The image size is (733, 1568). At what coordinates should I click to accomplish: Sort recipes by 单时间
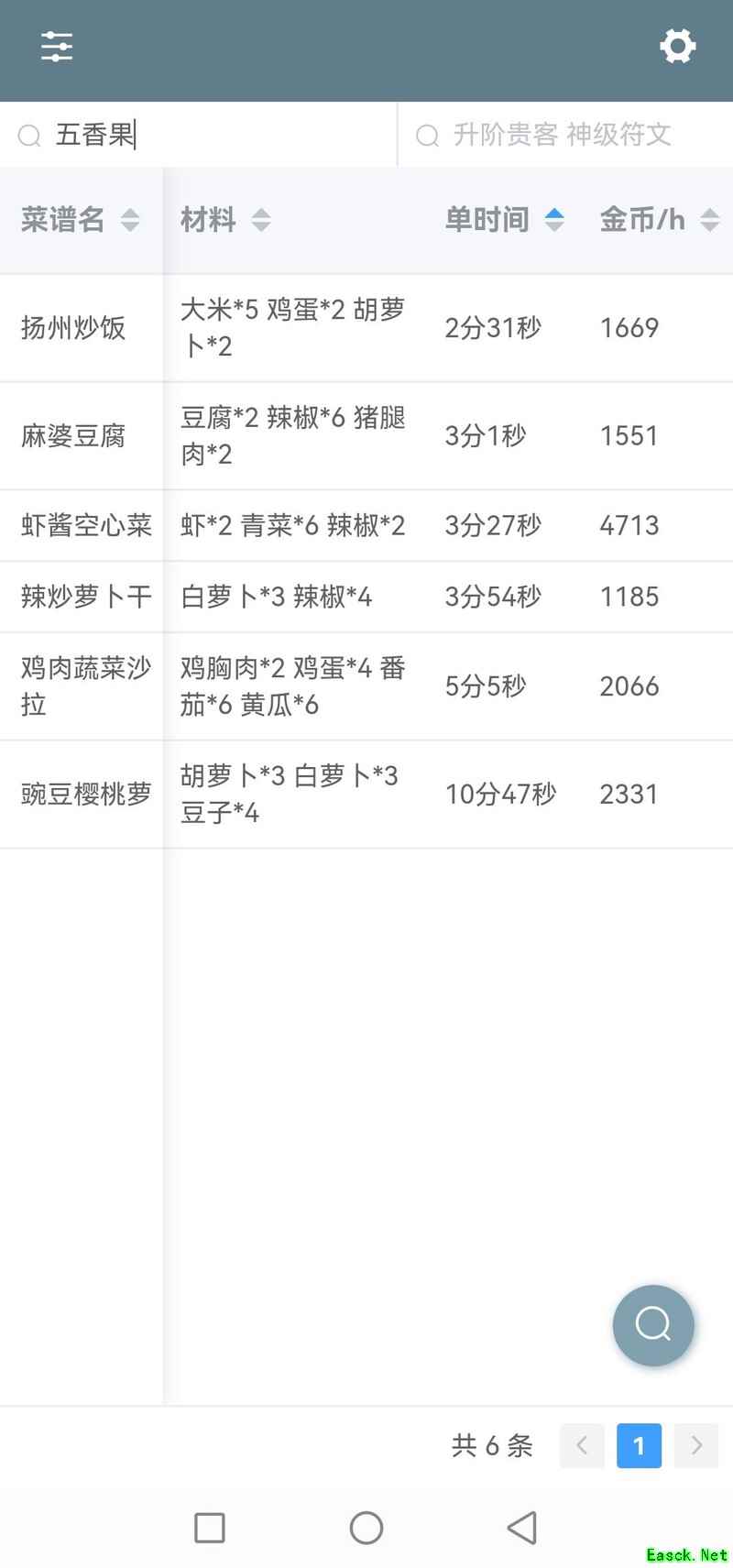pyautogui.click(x=504, y=220)
